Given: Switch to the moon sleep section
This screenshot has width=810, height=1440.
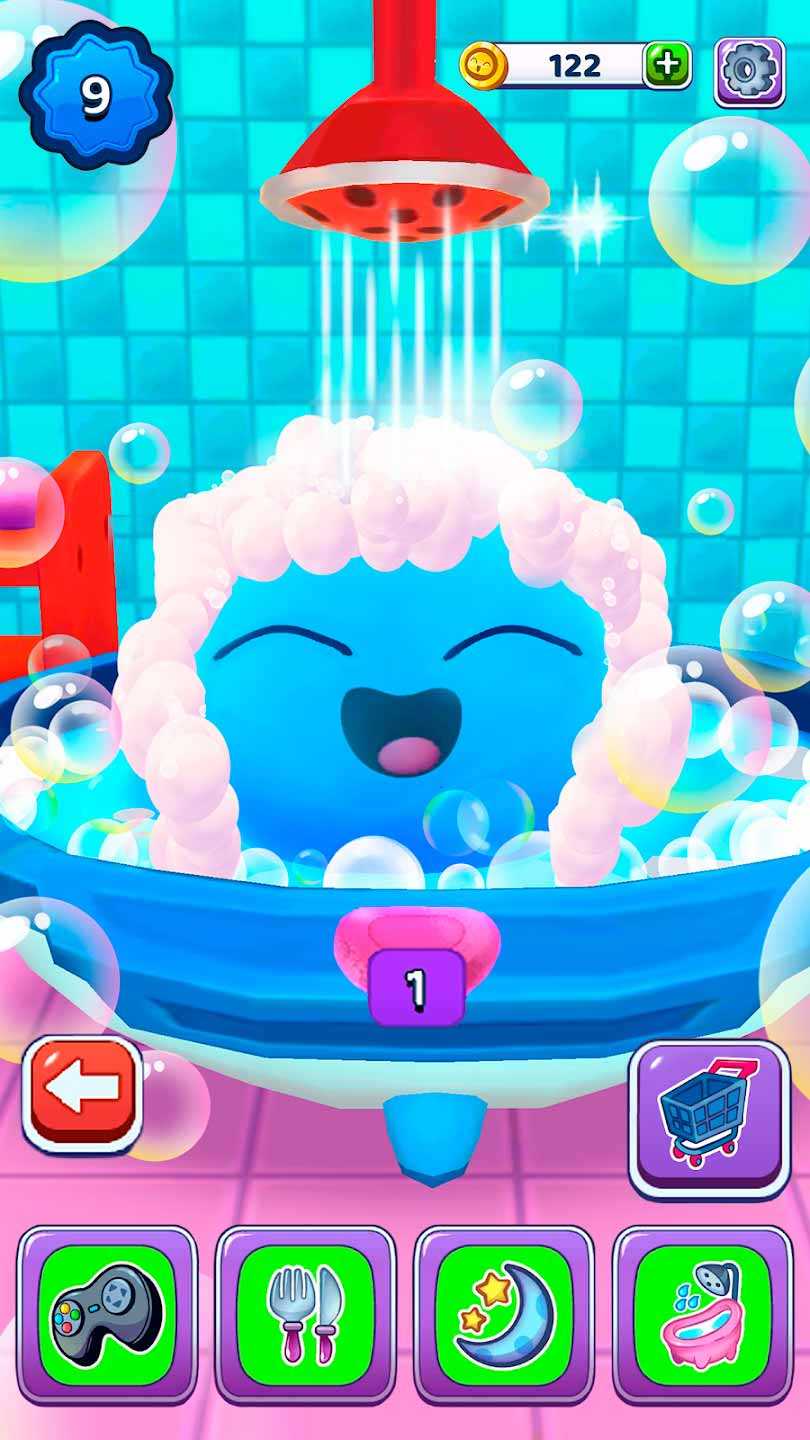Looking at the screenshot, I should click(x=503, y=1313).
